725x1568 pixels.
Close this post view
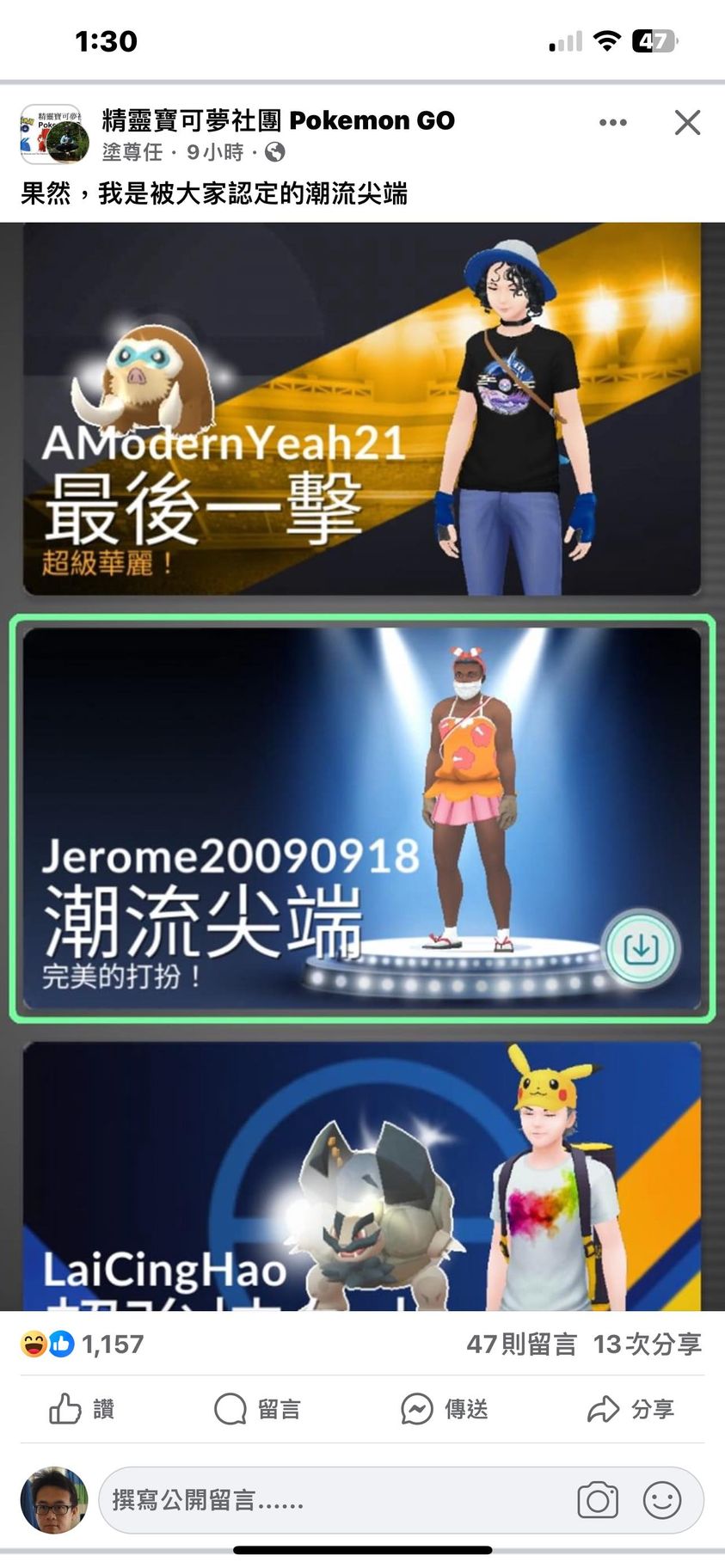click(687, 123)
